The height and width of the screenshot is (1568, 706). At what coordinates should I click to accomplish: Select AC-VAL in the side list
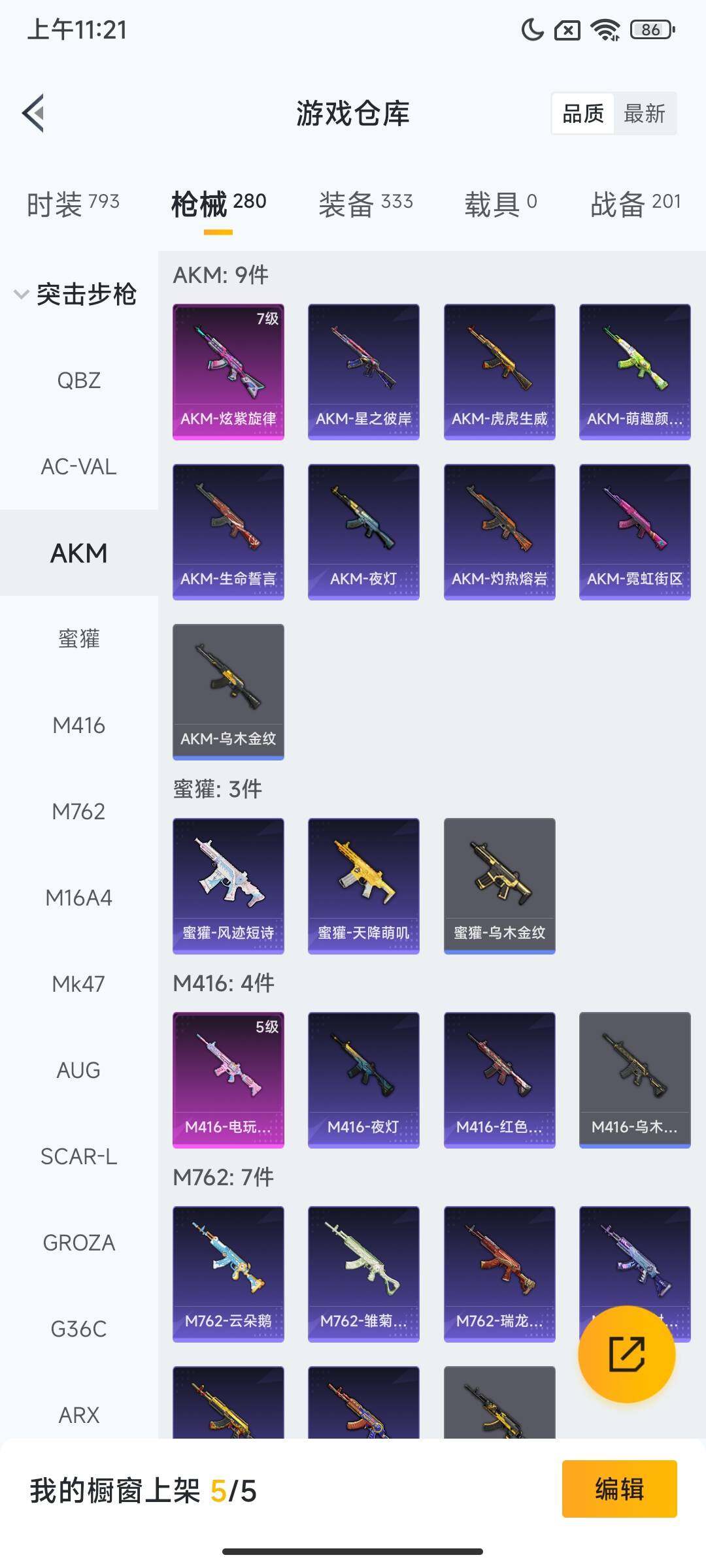[x=78, y=466]
